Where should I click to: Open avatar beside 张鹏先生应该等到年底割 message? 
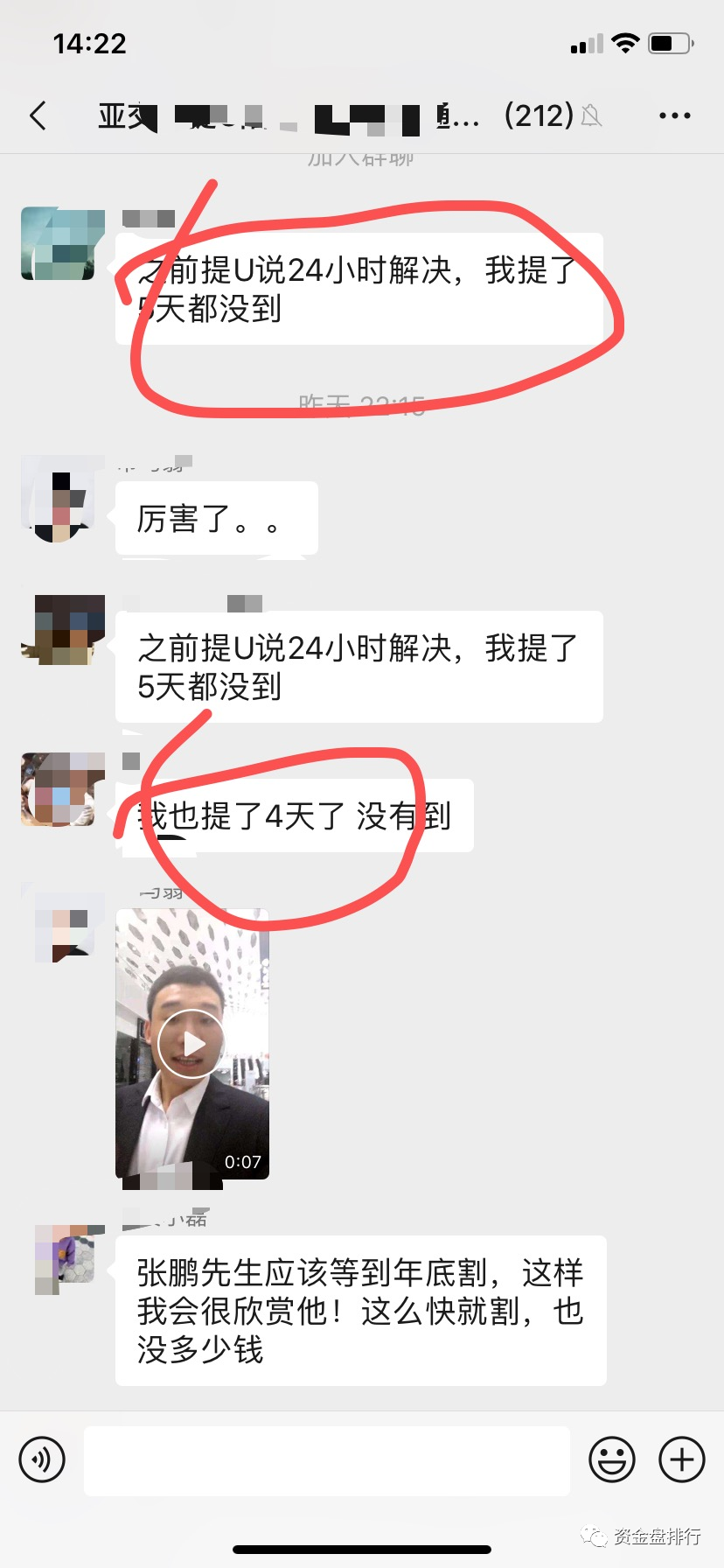pos(64,1258)
